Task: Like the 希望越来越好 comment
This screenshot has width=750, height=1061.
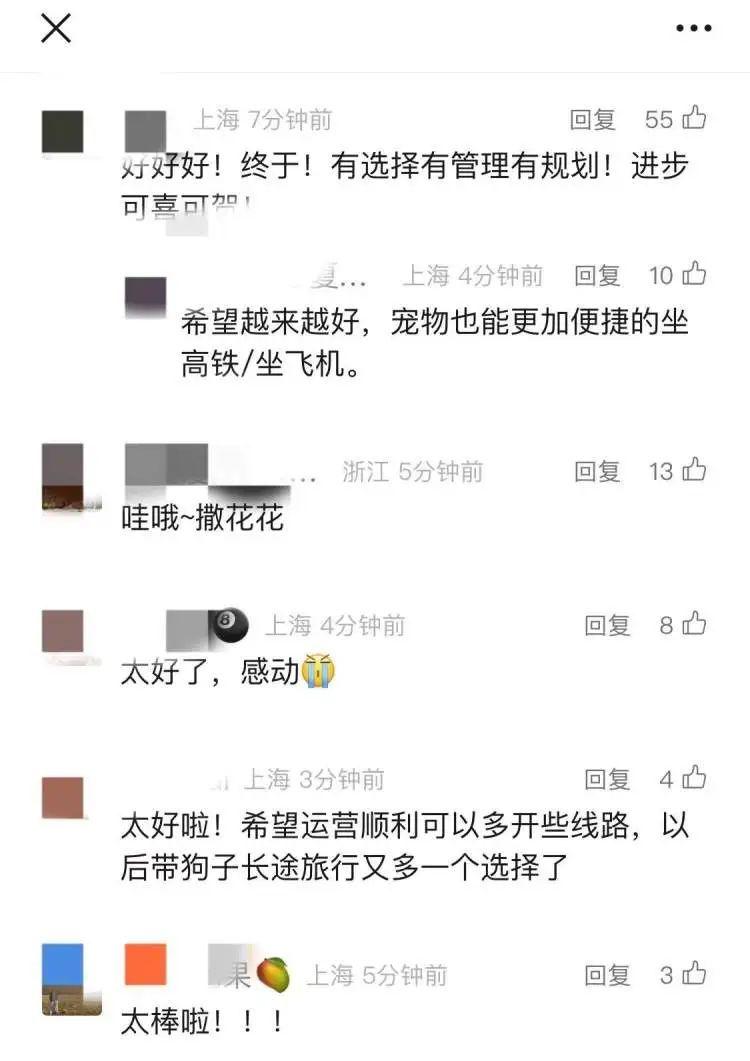Action: click(x=694, y=274)
